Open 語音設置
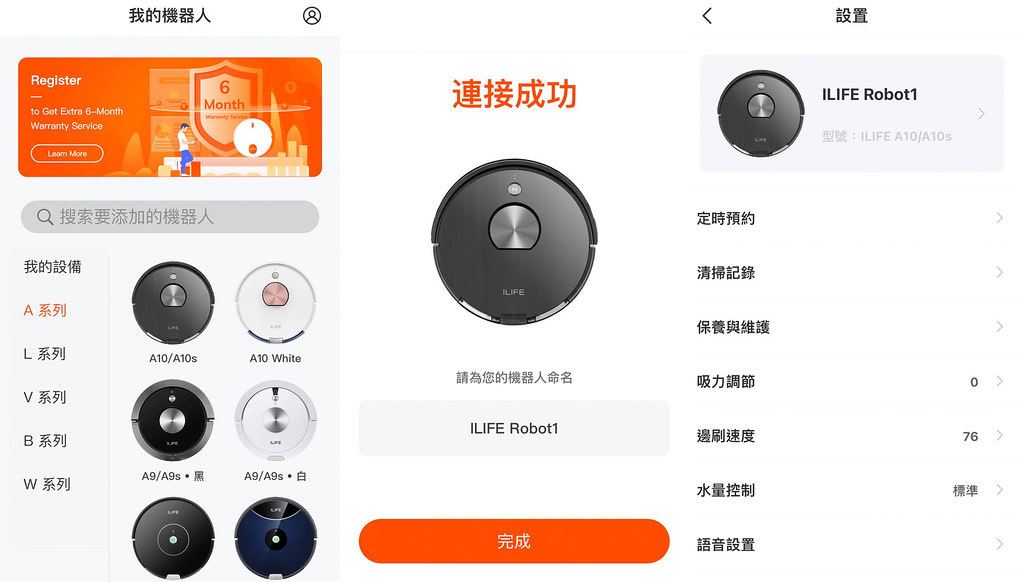 (851, 545)
